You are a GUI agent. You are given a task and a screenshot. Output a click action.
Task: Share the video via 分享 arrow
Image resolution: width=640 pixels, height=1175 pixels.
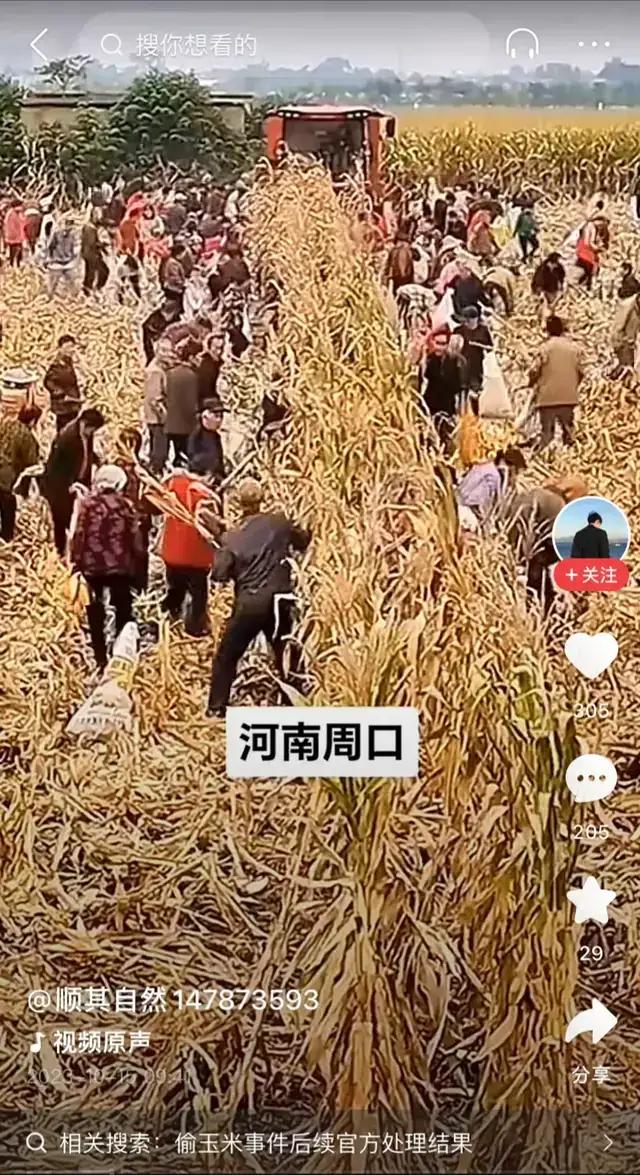coord(591,1025)
